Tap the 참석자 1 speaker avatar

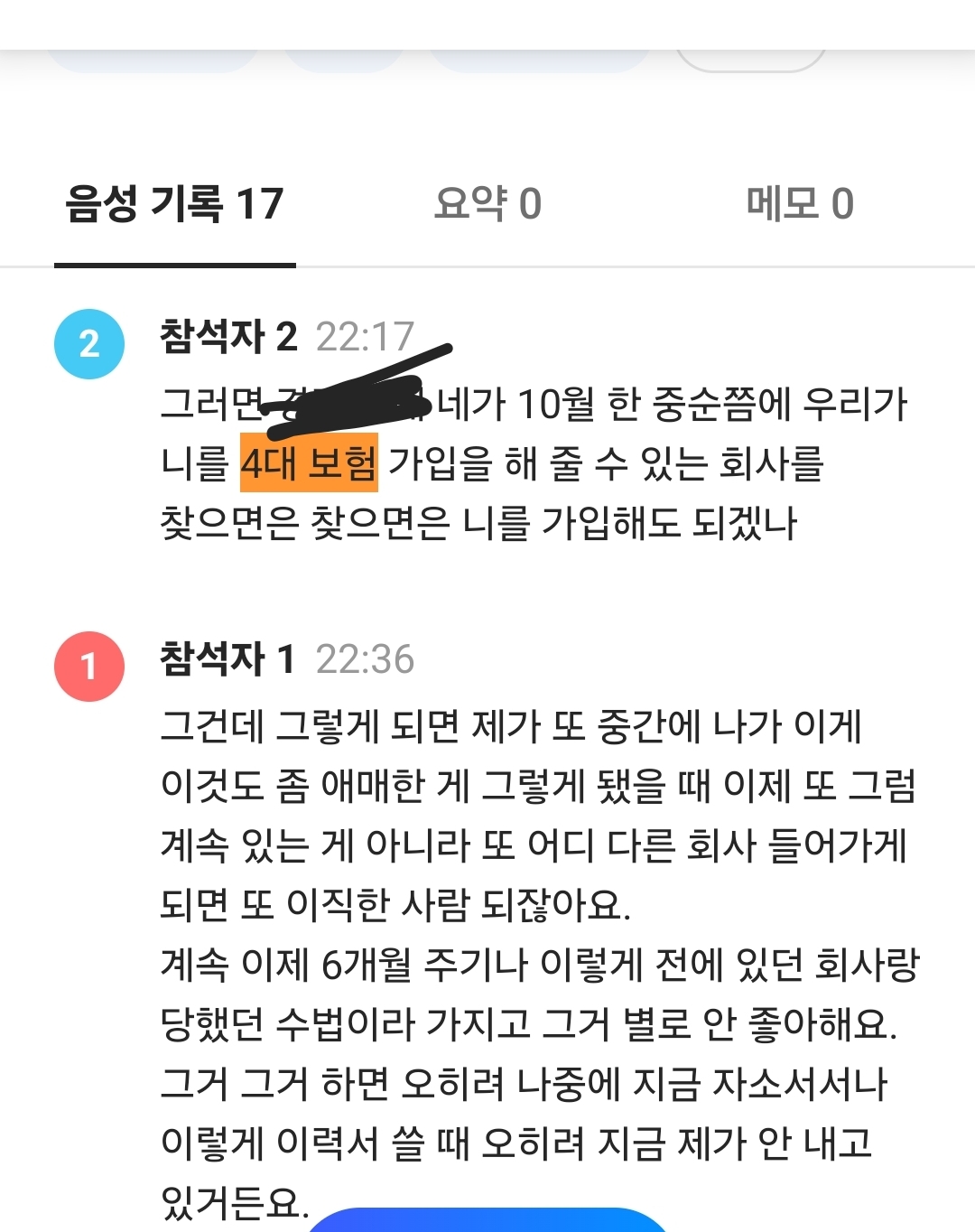89,667
